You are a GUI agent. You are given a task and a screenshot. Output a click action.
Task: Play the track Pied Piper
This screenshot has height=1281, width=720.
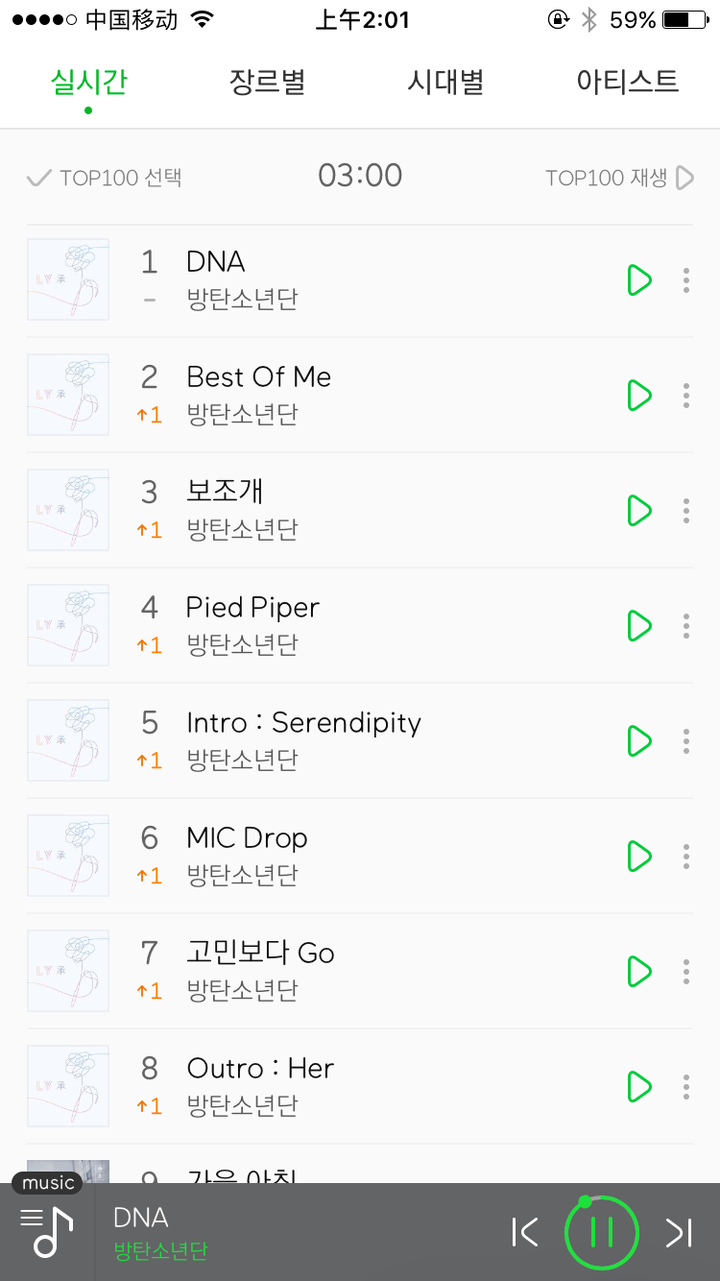point(639,626)
